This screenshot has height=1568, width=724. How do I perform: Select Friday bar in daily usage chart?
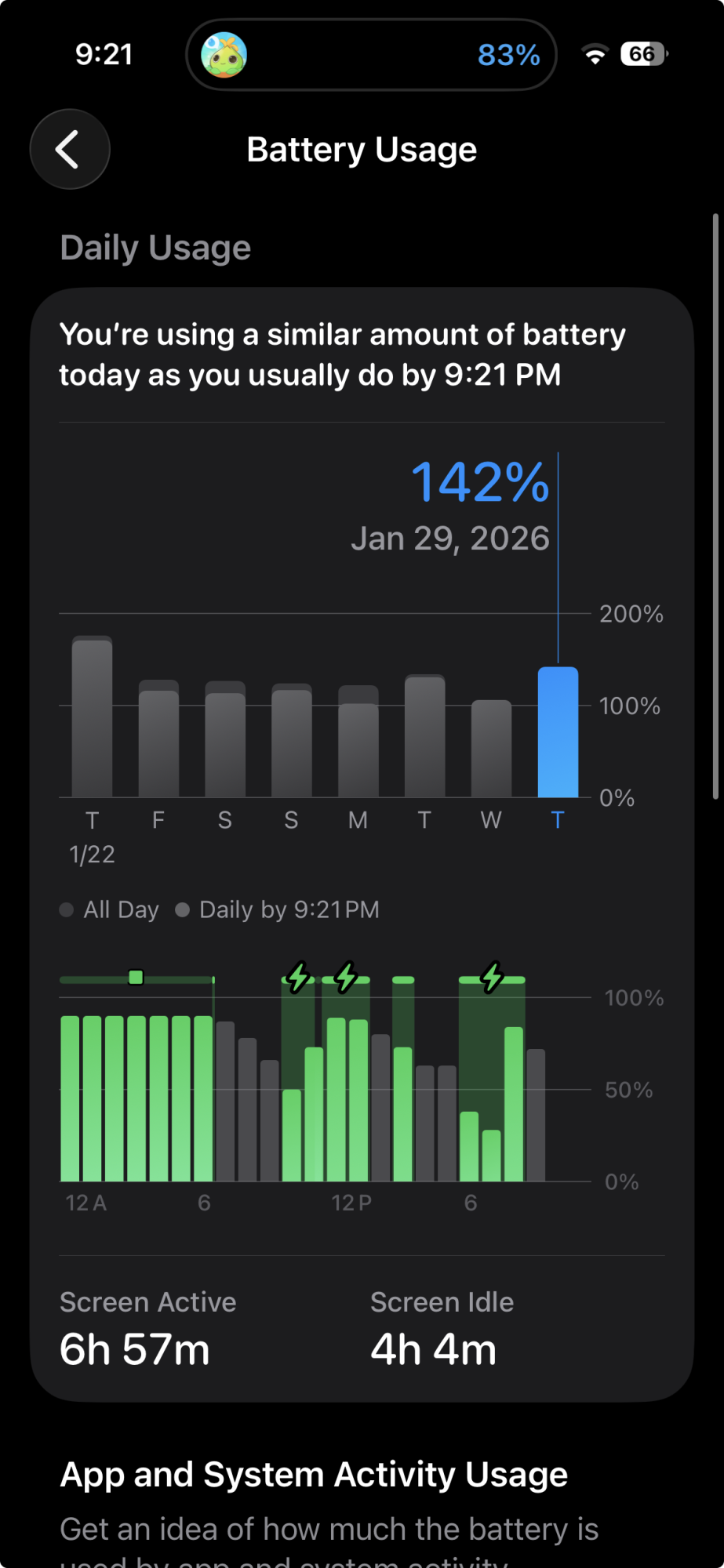point(158,741)
